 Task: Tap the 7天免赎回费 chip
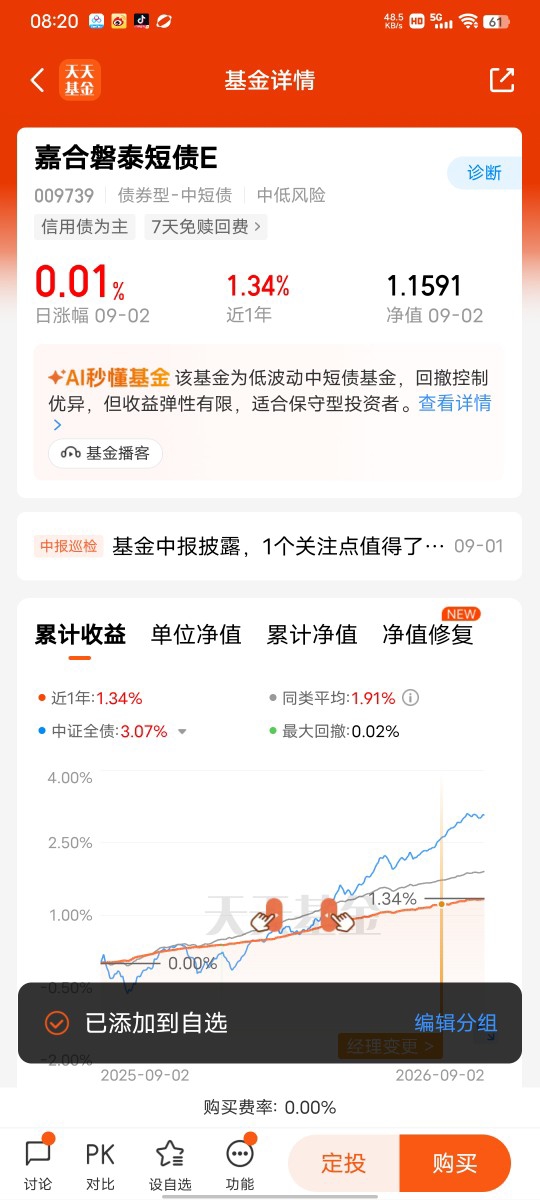click(x=206, y=227)
